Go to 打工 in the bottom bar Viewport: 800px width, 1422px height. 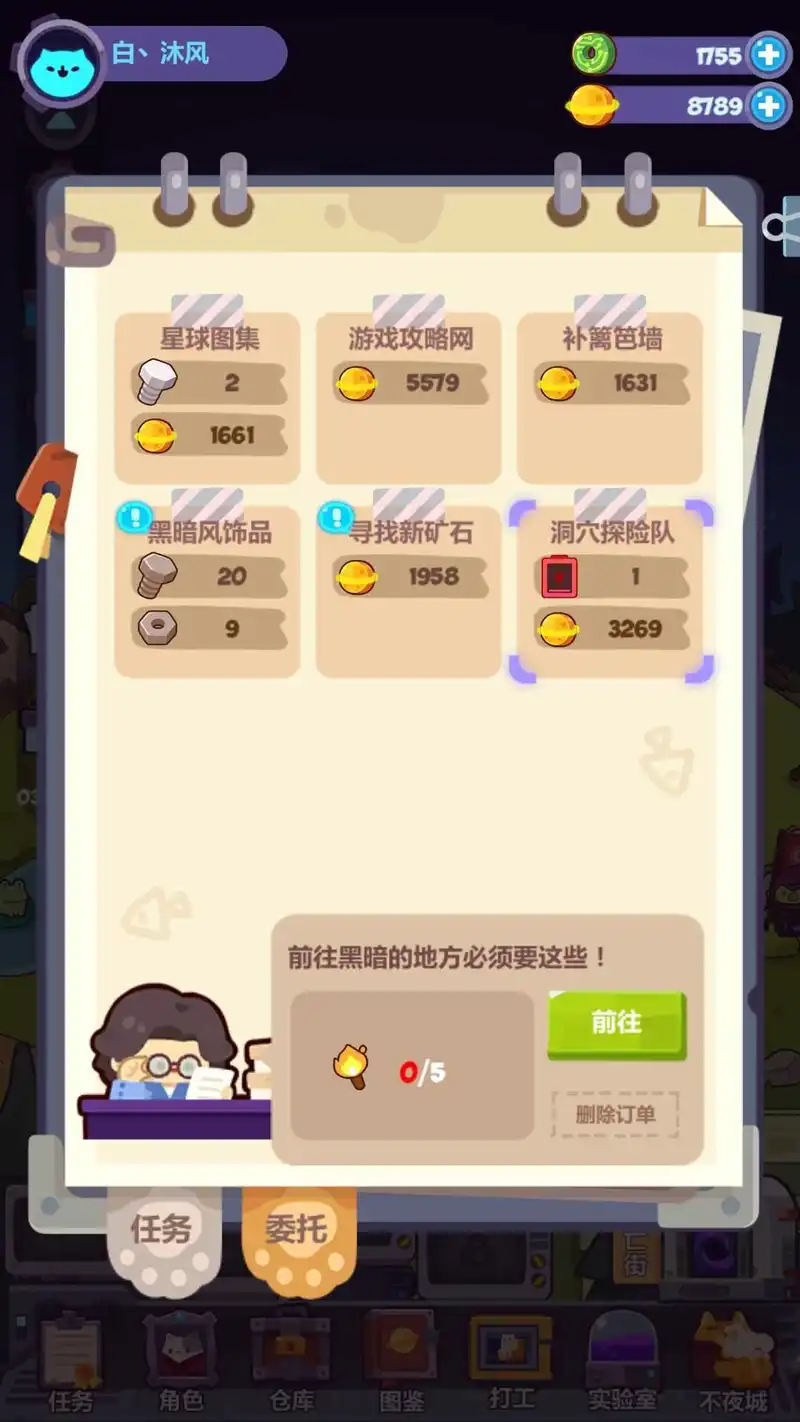click(510, 1362)
